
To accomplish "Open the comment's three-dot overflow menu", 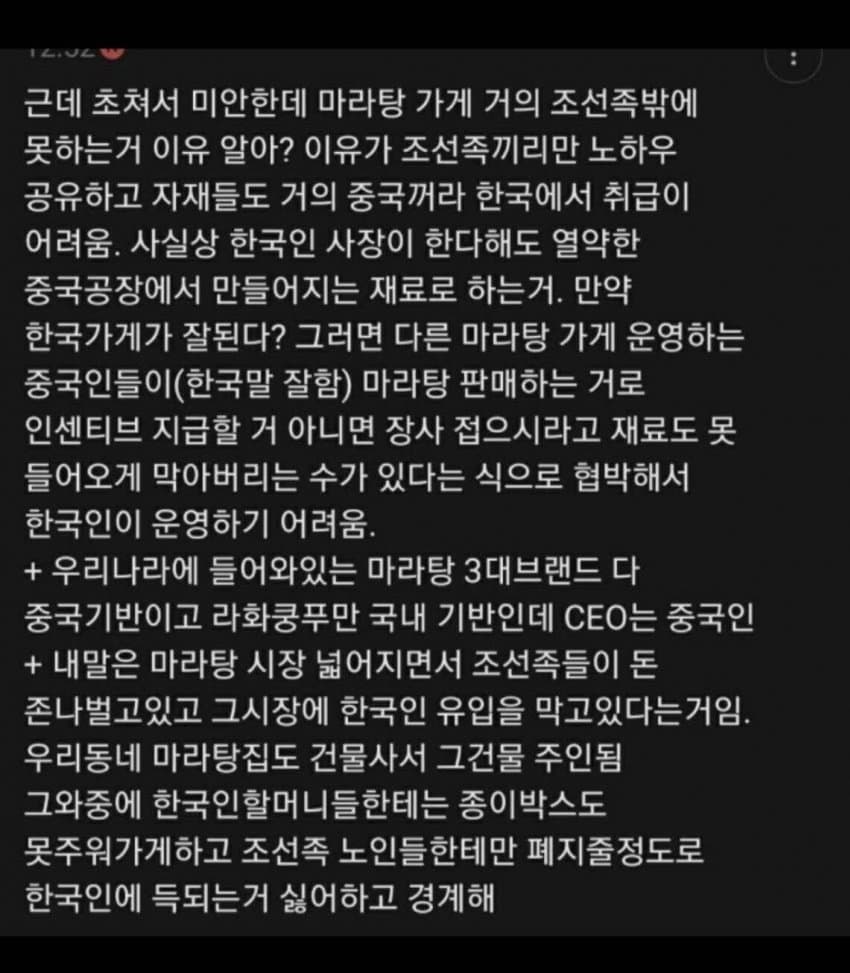I will (793, 58).
